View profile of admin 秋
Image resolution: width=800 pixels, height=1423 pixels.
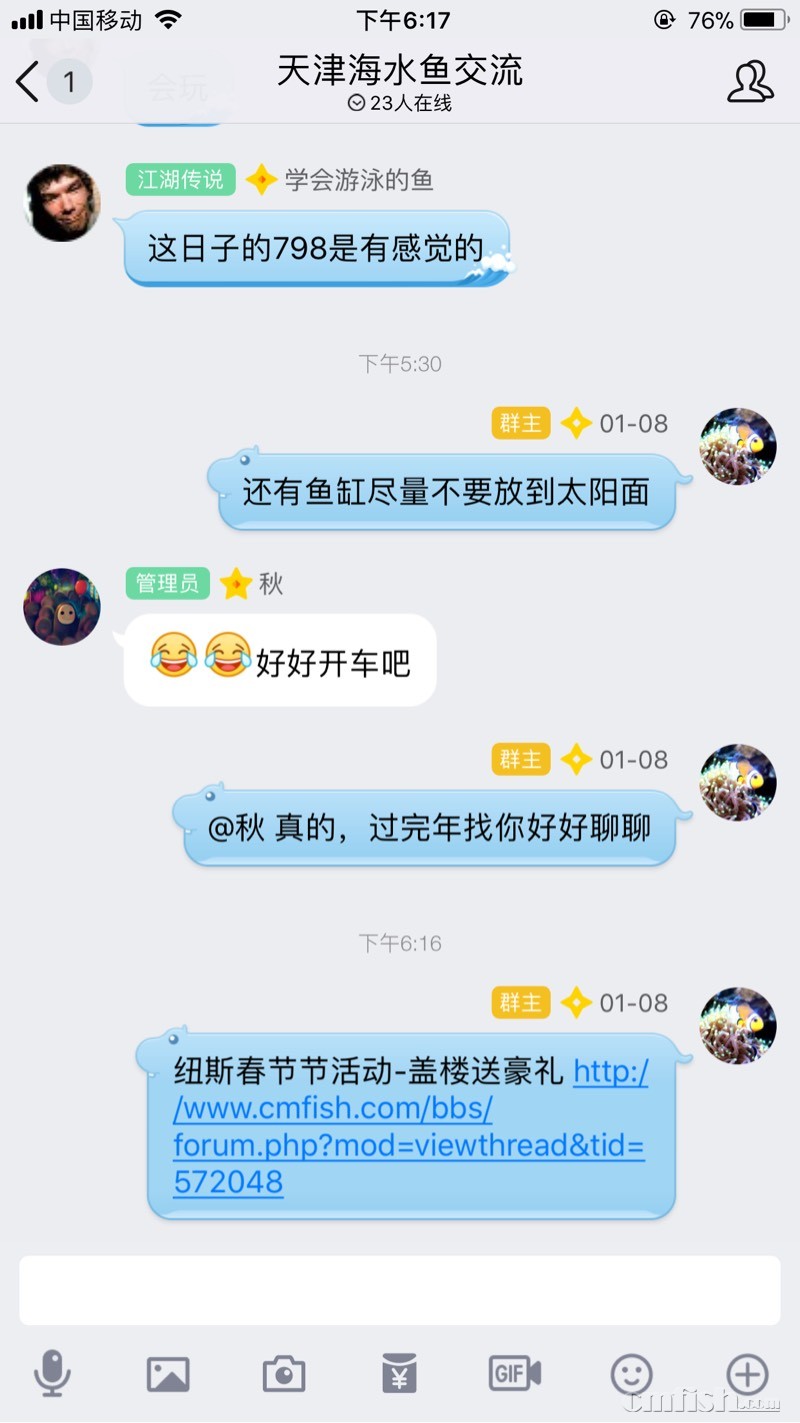click(62, 607)
